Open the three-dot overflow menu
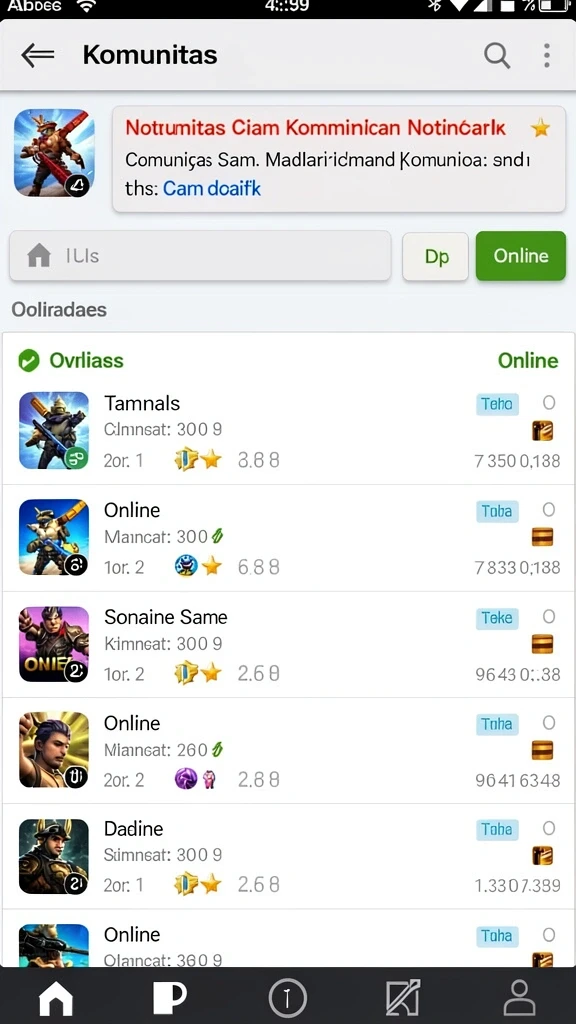 tap(547, 56)
